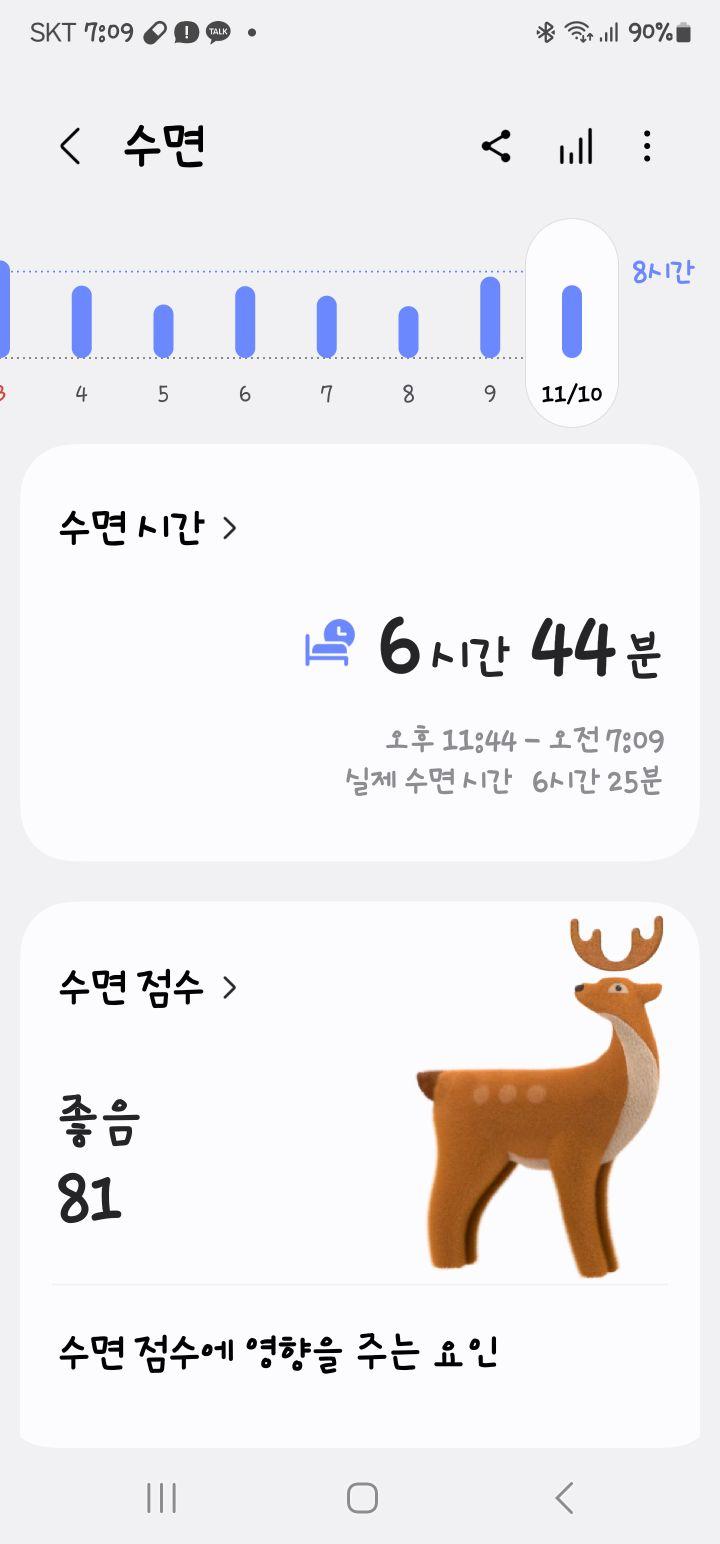Tap the system home button
The height and width of the screenshot is (1544, 720).
click(361, 1498)
